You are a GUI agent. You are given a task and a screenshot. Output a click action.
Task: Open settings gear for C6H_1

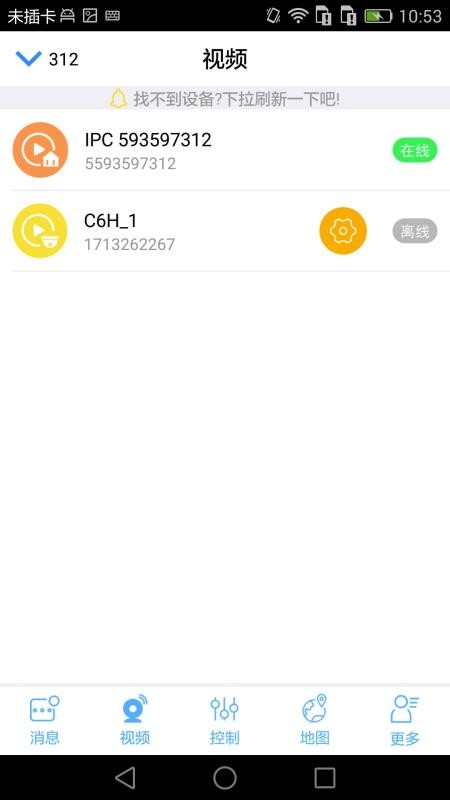343,231
